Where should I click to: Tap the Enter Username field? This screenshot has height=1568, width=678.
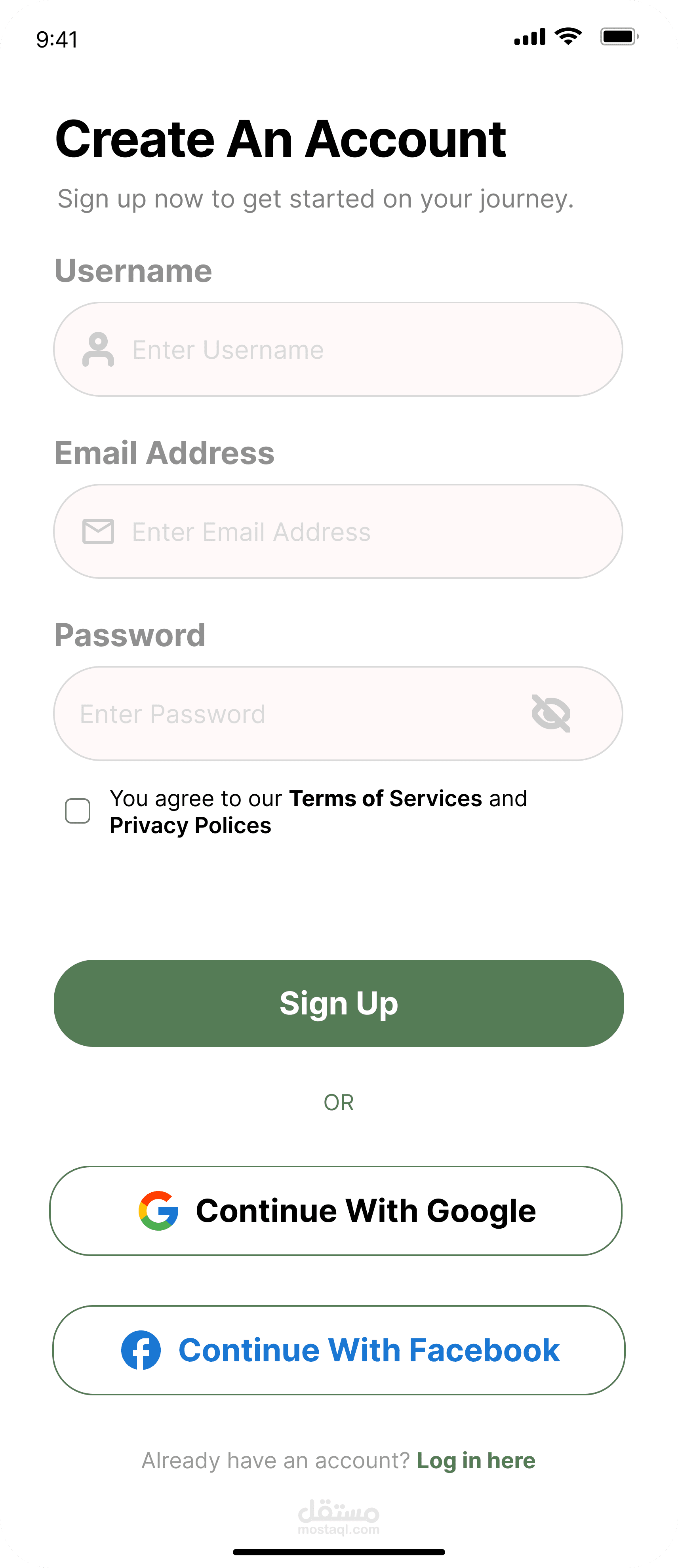click(x=338, y=349)
